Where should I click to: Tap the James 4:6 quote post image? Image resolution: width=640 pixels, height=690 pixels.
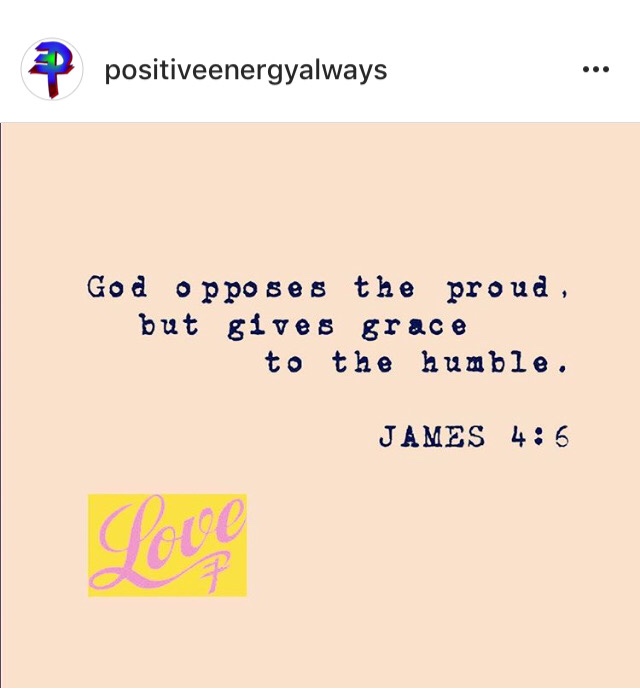click(x=320, y=400)
